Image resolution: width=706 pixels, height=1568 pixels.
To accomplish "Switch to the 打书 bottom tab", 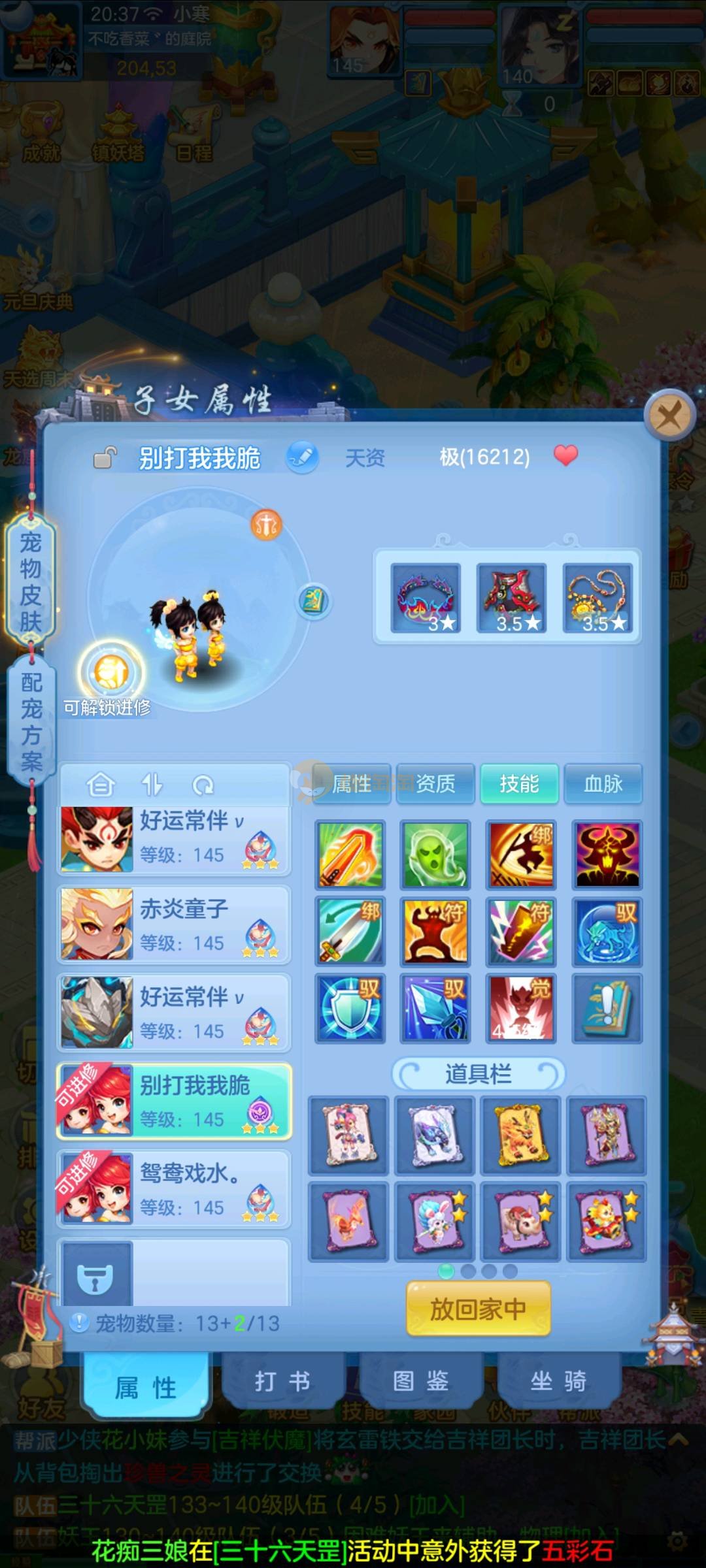I will (x=282, y=1382).
